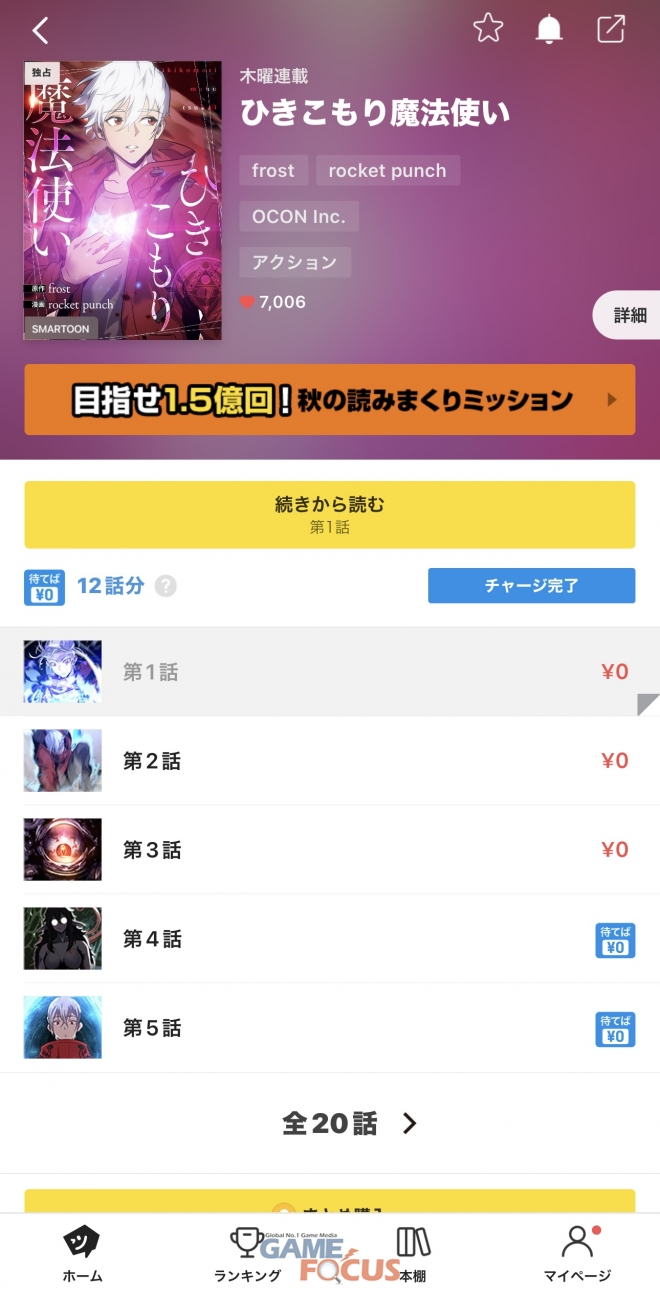660x1294 pixels.
Task: Open the help icon next to 12話分
Action: pos(166,586)
